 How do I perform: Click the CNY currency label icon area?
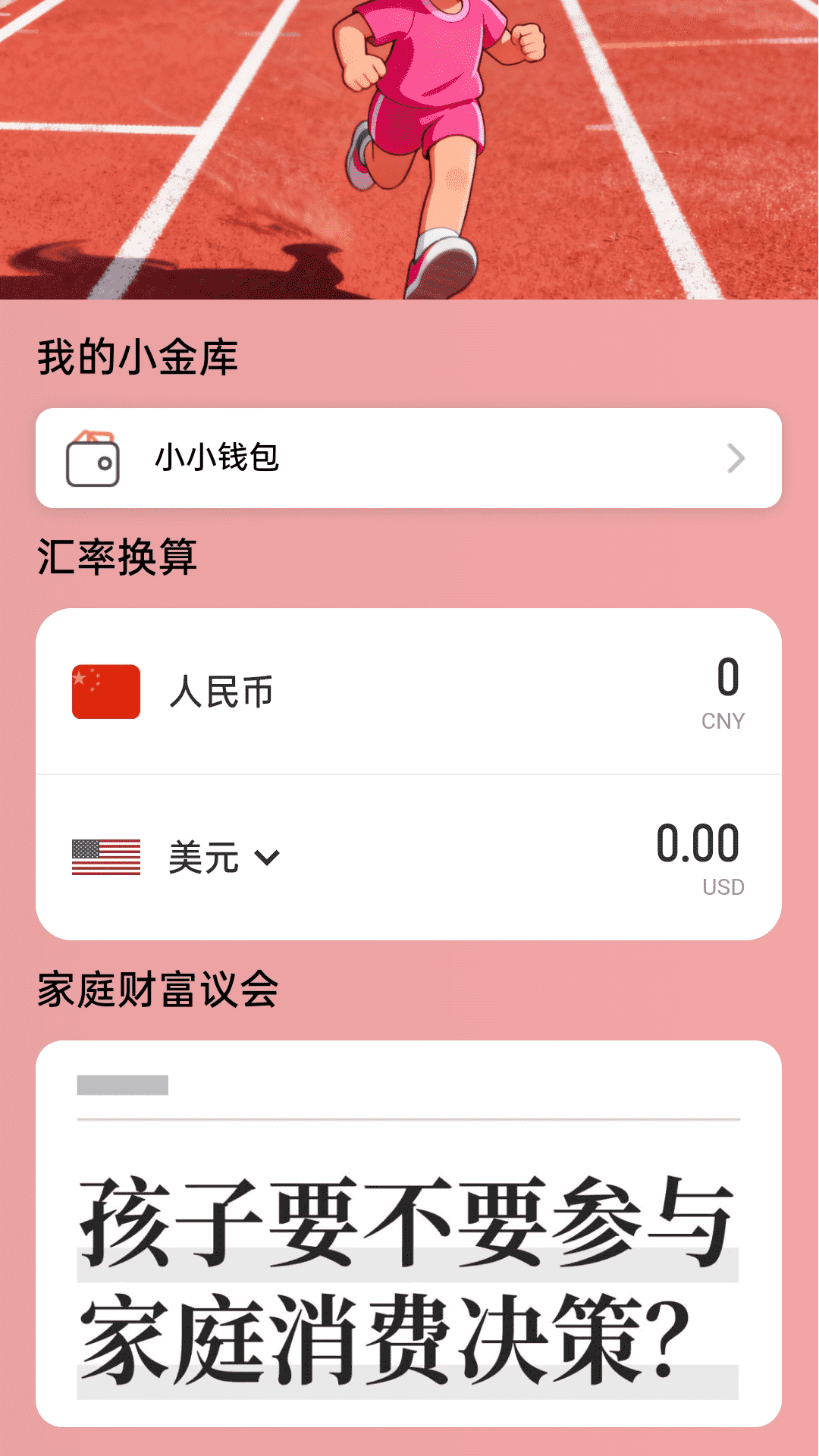coord(722,721)
